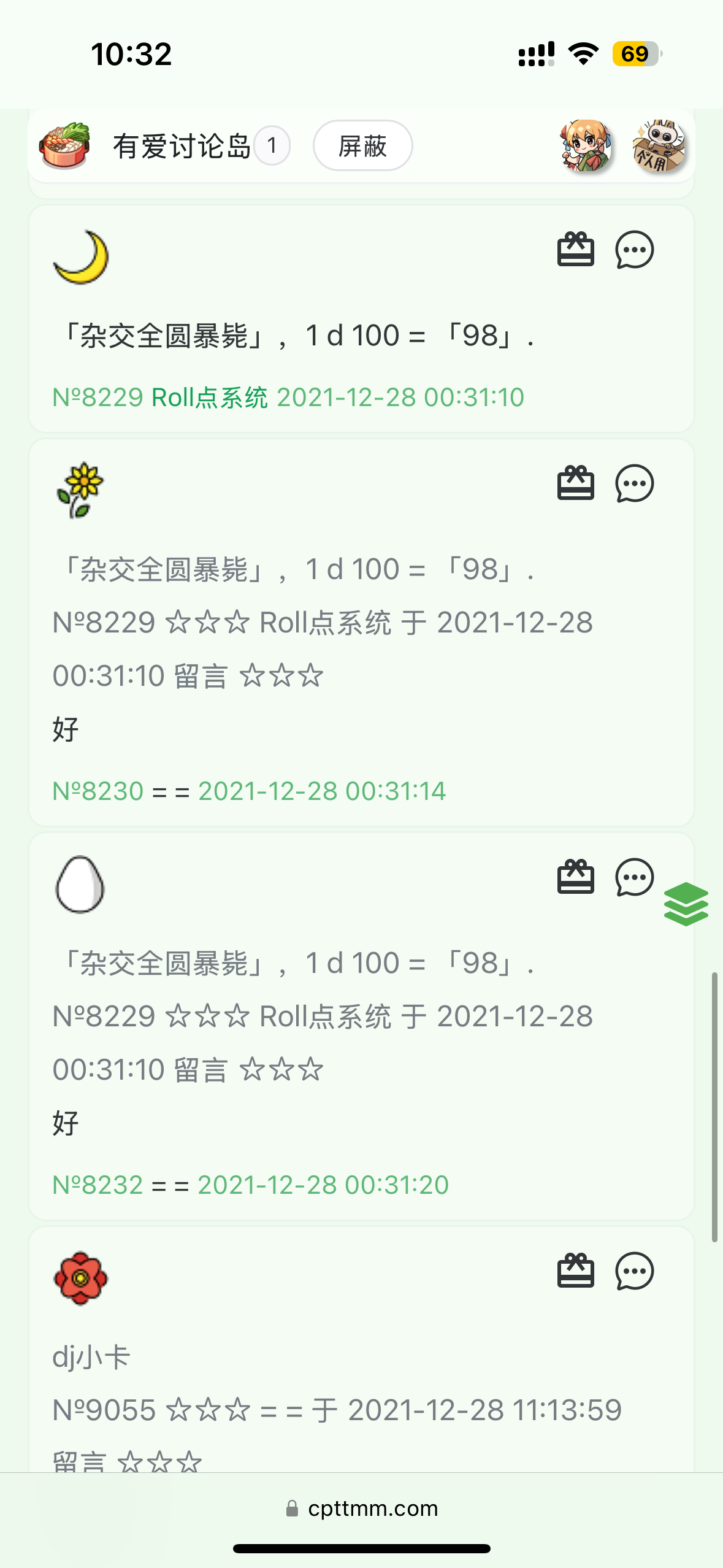Image resolution: width=723 pixels, height=1568 pixels.
Task: Reply to Roll点系统 post №8229
Action: [634, 250]
